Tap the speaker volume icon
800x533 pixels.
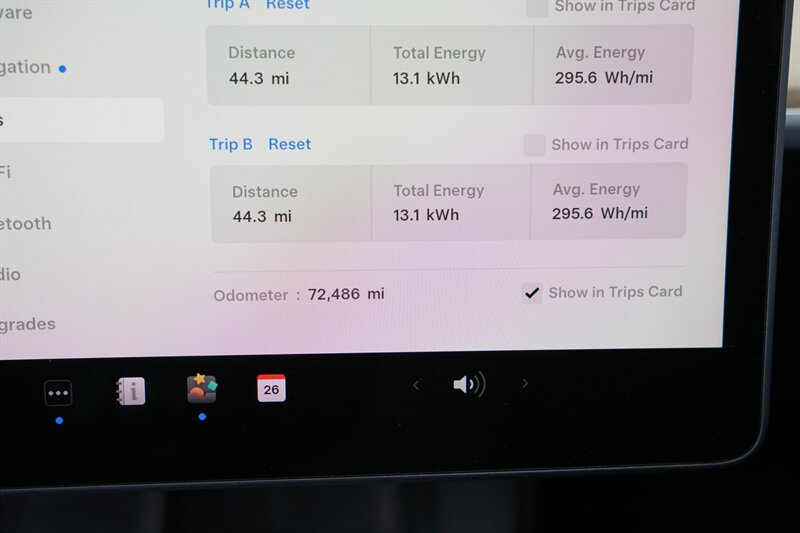468,384
